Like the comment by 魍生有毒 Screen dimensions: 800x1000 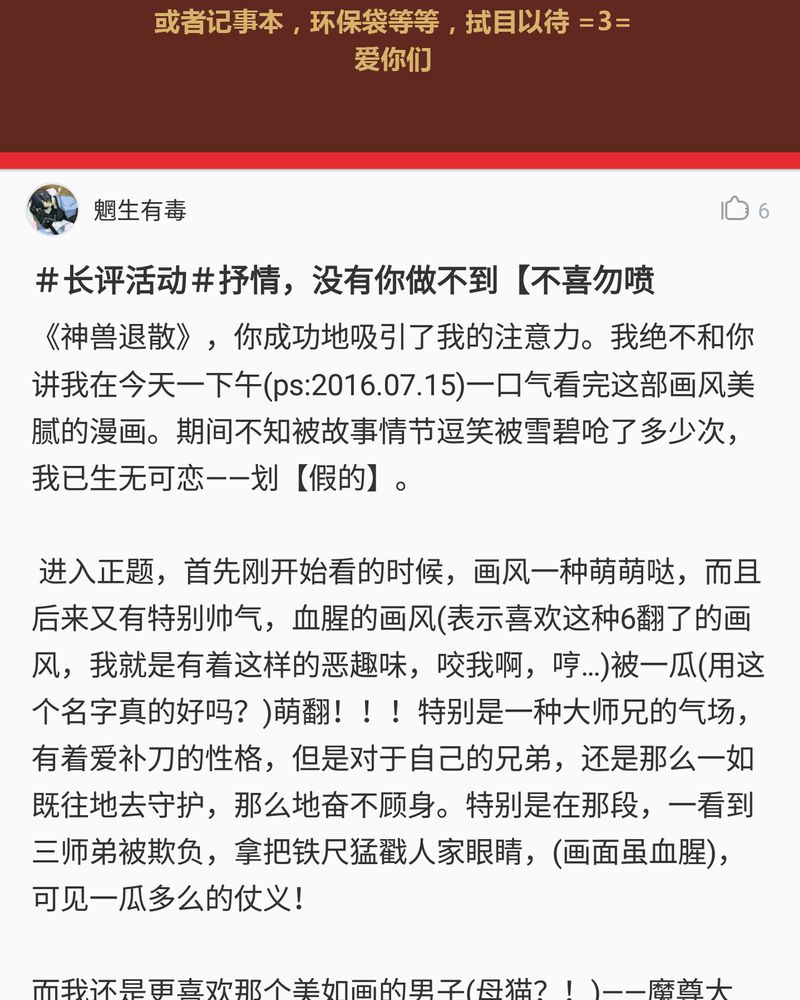(736, 209)
